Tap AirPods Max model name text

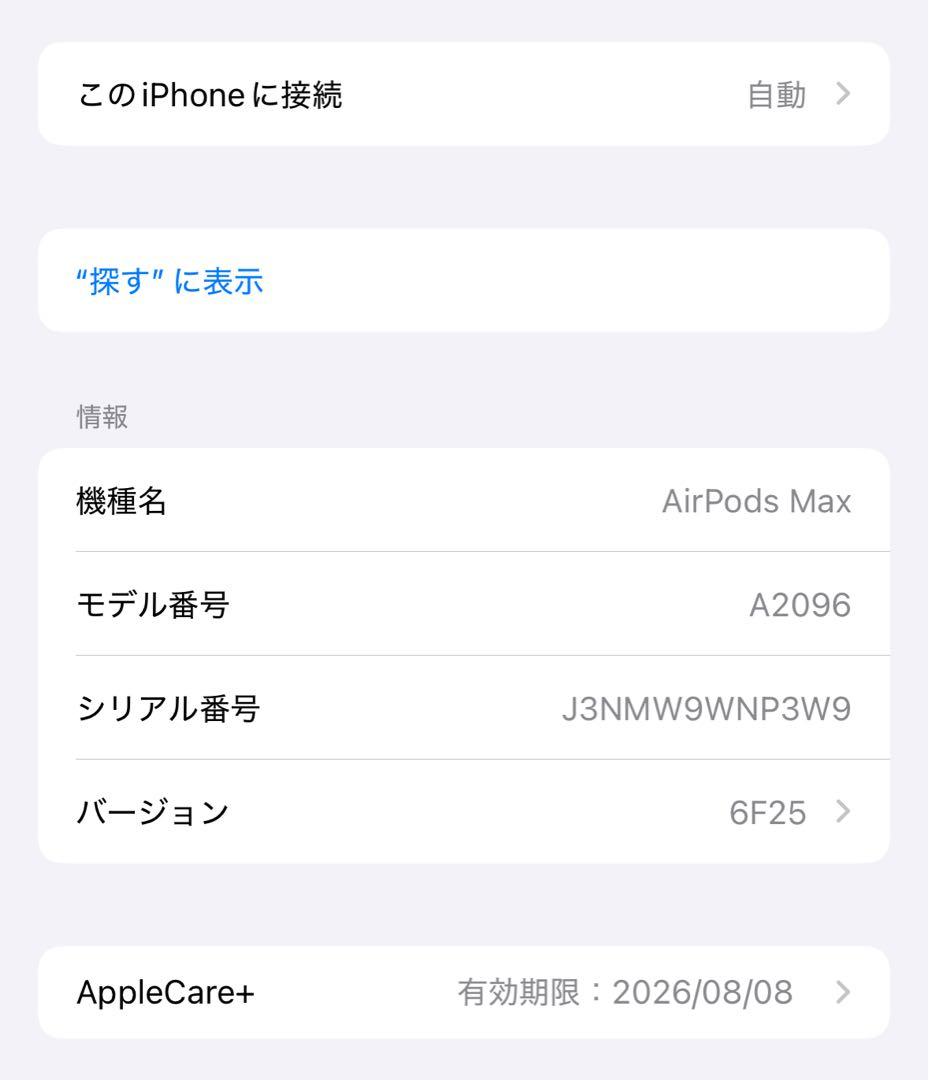(758, 501)
